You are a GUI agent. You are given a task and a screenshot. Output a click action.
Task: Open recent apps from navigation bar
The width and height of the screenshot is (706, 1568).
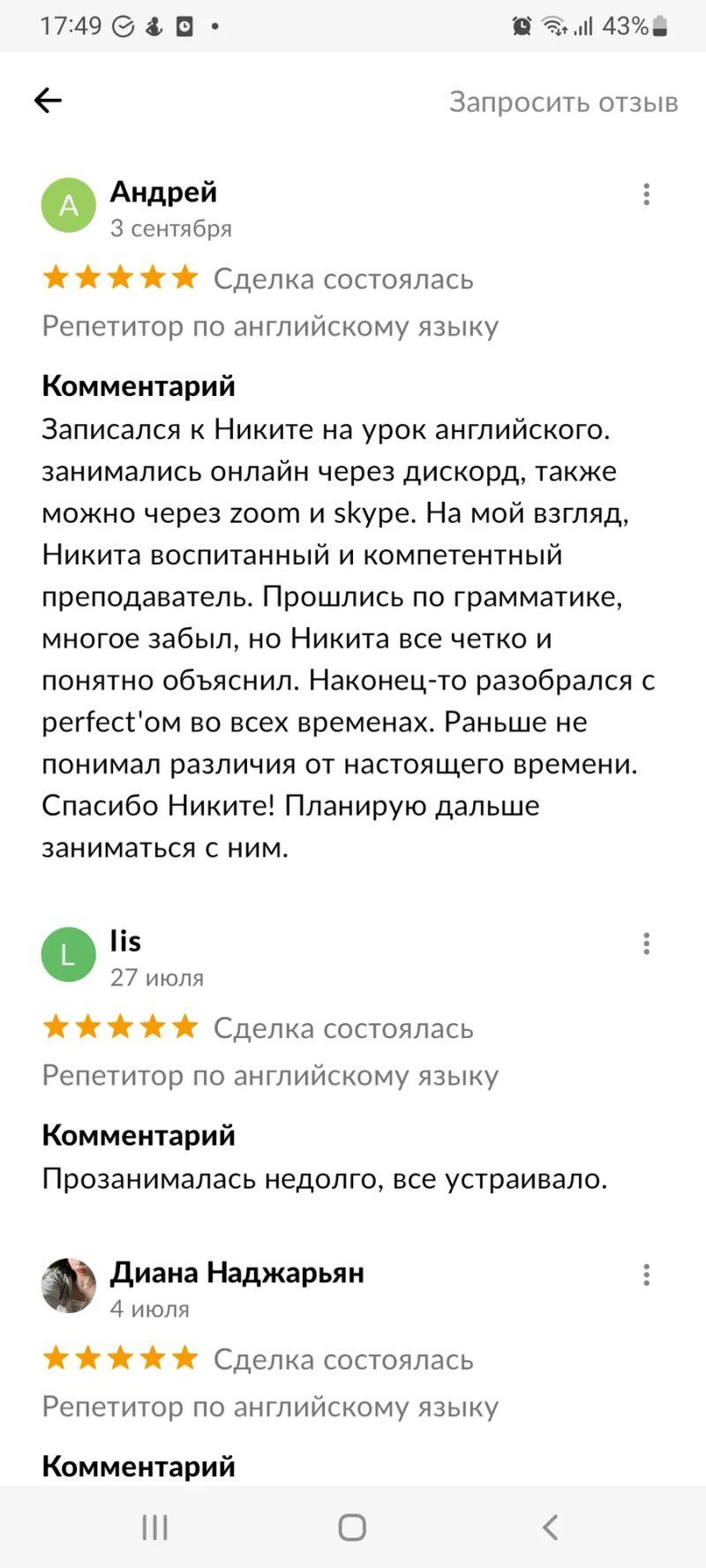click(x=155, y=1527)
